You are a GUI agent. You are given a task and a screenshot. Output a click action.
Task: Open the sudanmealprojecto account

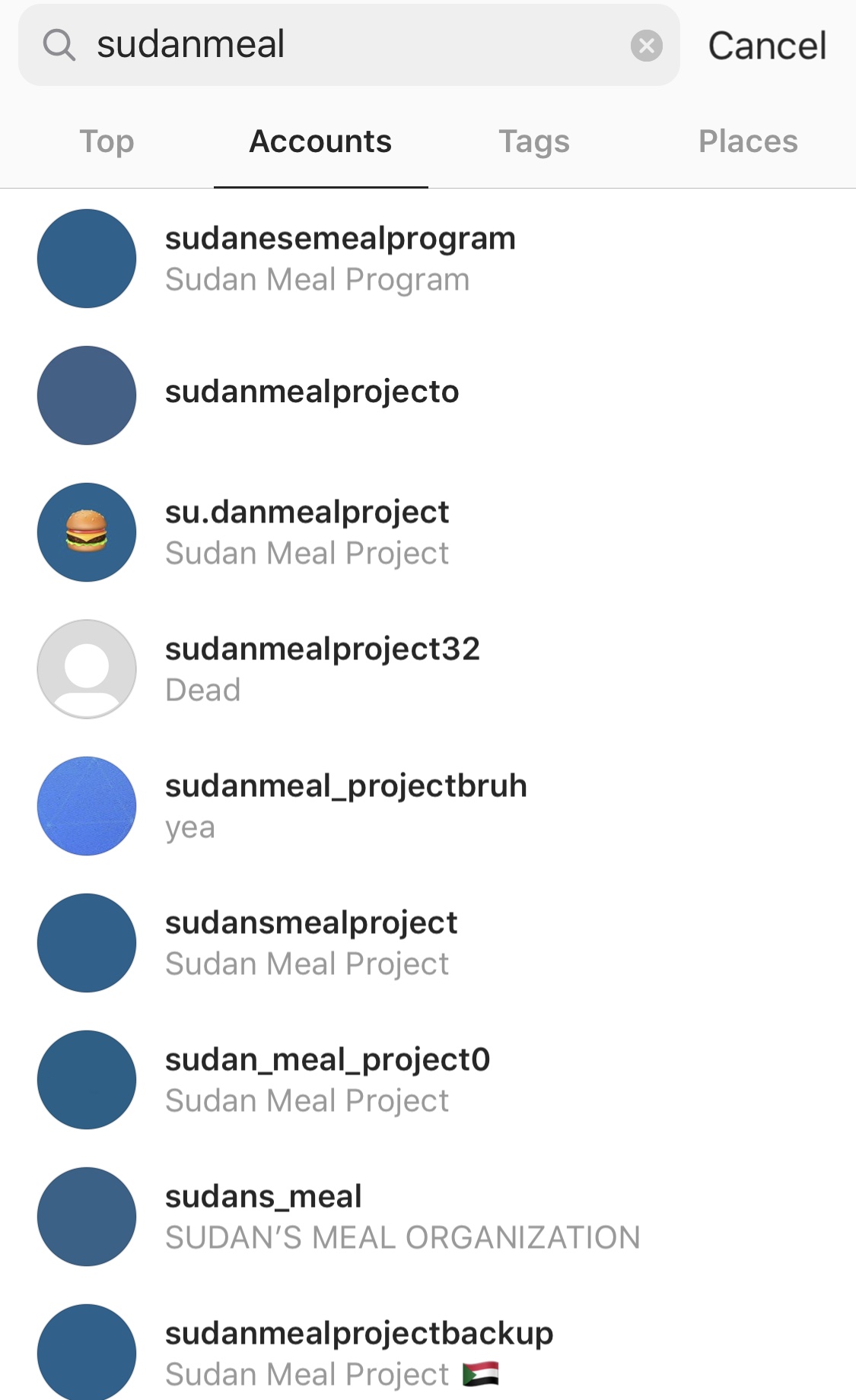[x=428, y=395]
